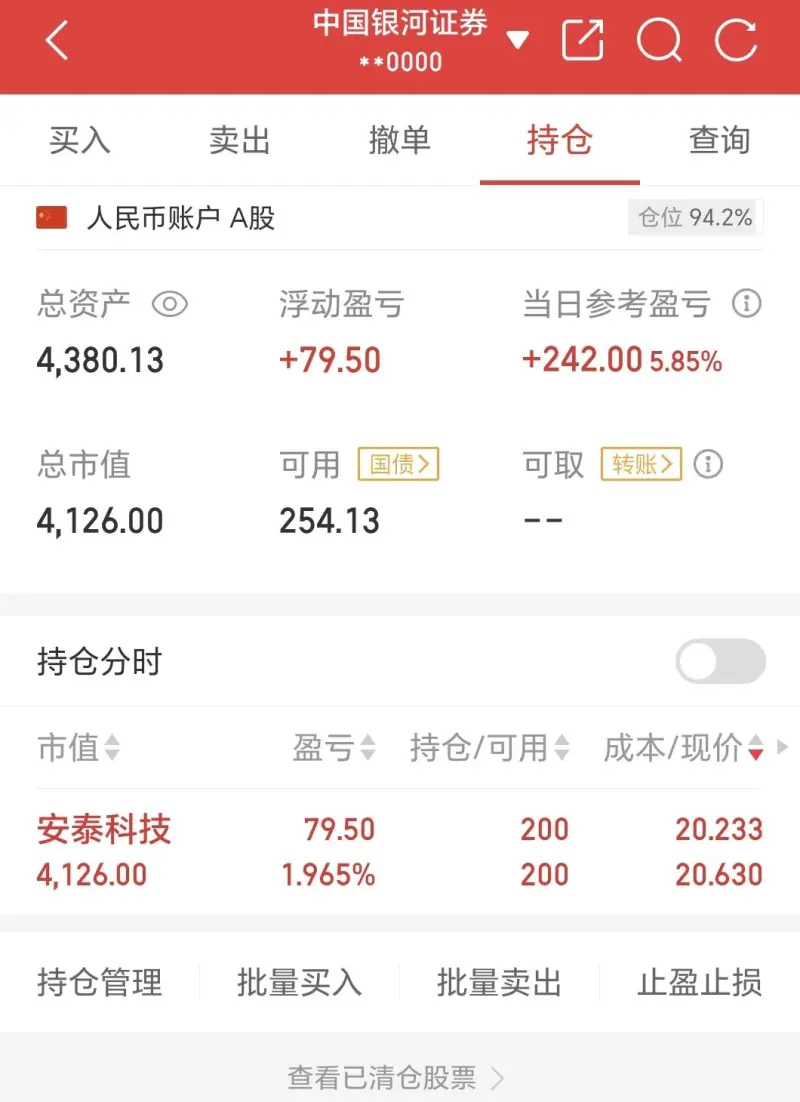Open search with the magnifier icon
800x1102 pixels.
pyautogui.click(x=659, y=42)
